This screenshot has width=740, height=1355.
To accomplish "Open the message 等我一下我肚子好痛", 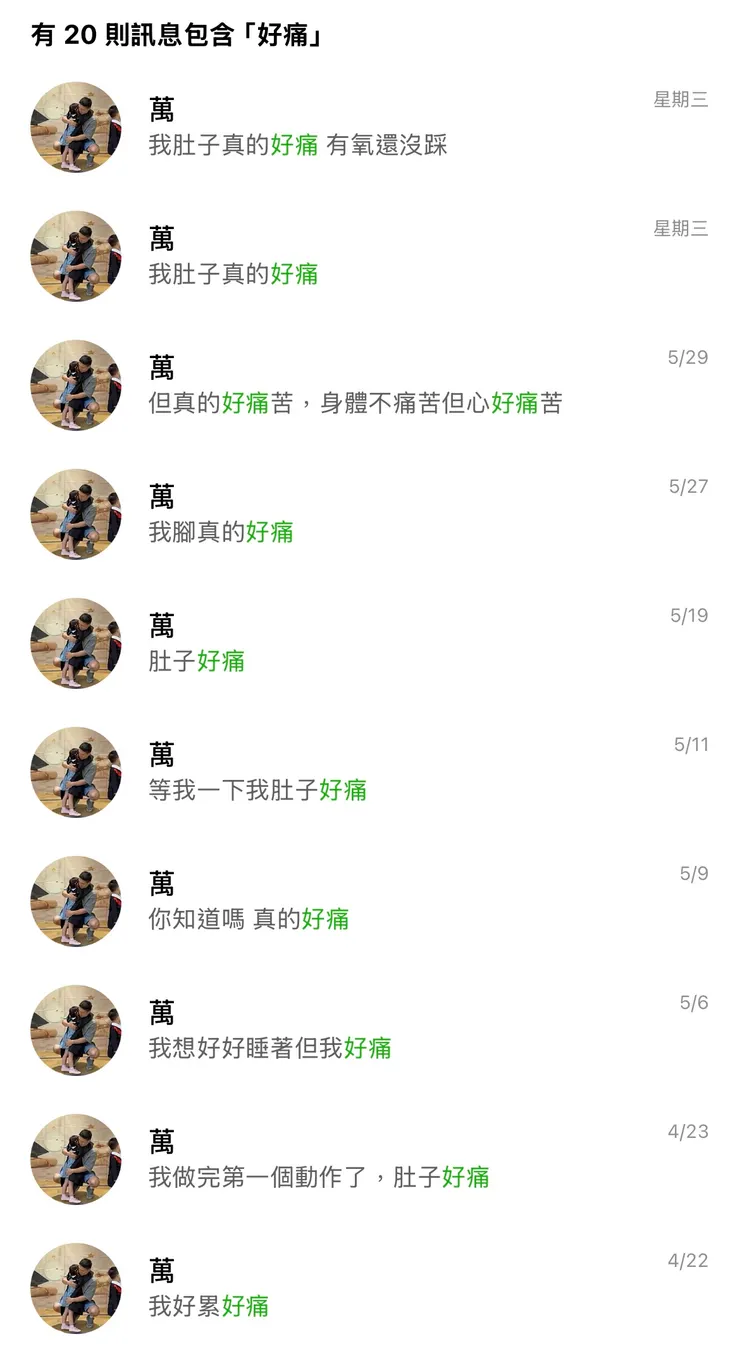I will [258, 790].
